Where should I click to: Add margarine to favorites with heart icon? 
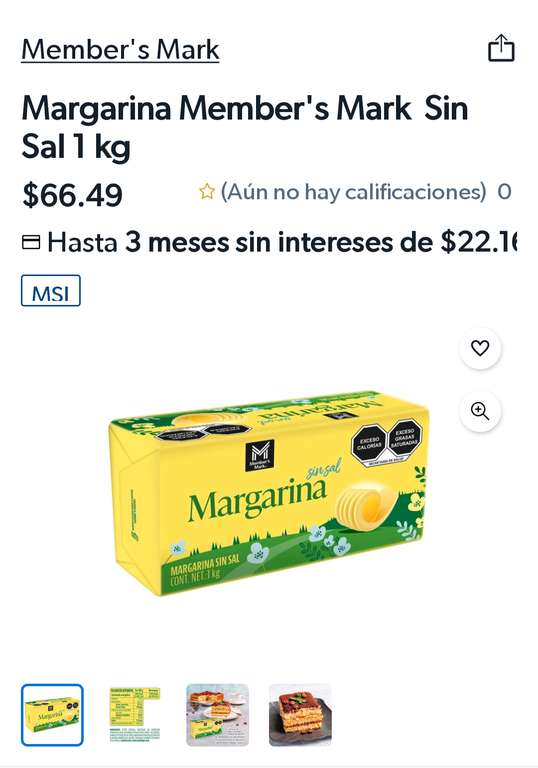coord(480,348)
